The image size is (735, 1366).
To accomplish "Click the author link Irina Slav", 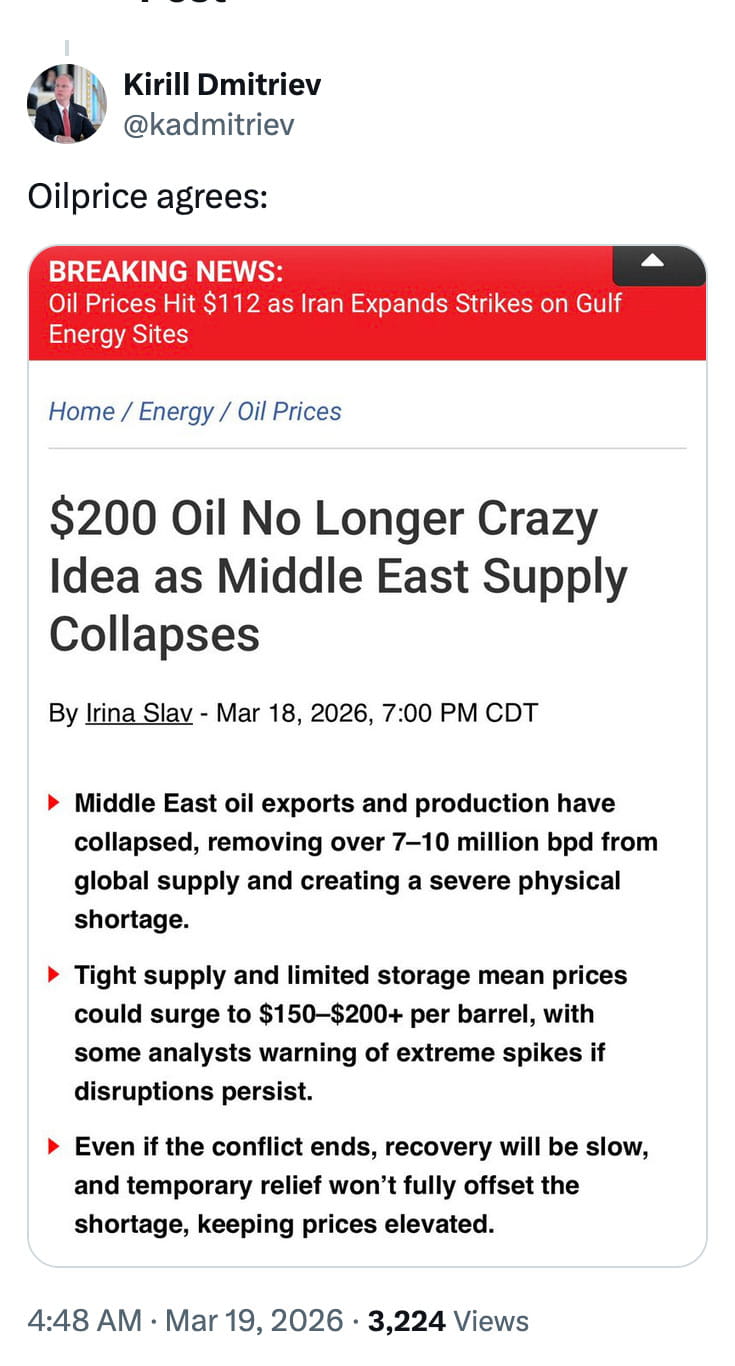I will click(x=138, y=713).
